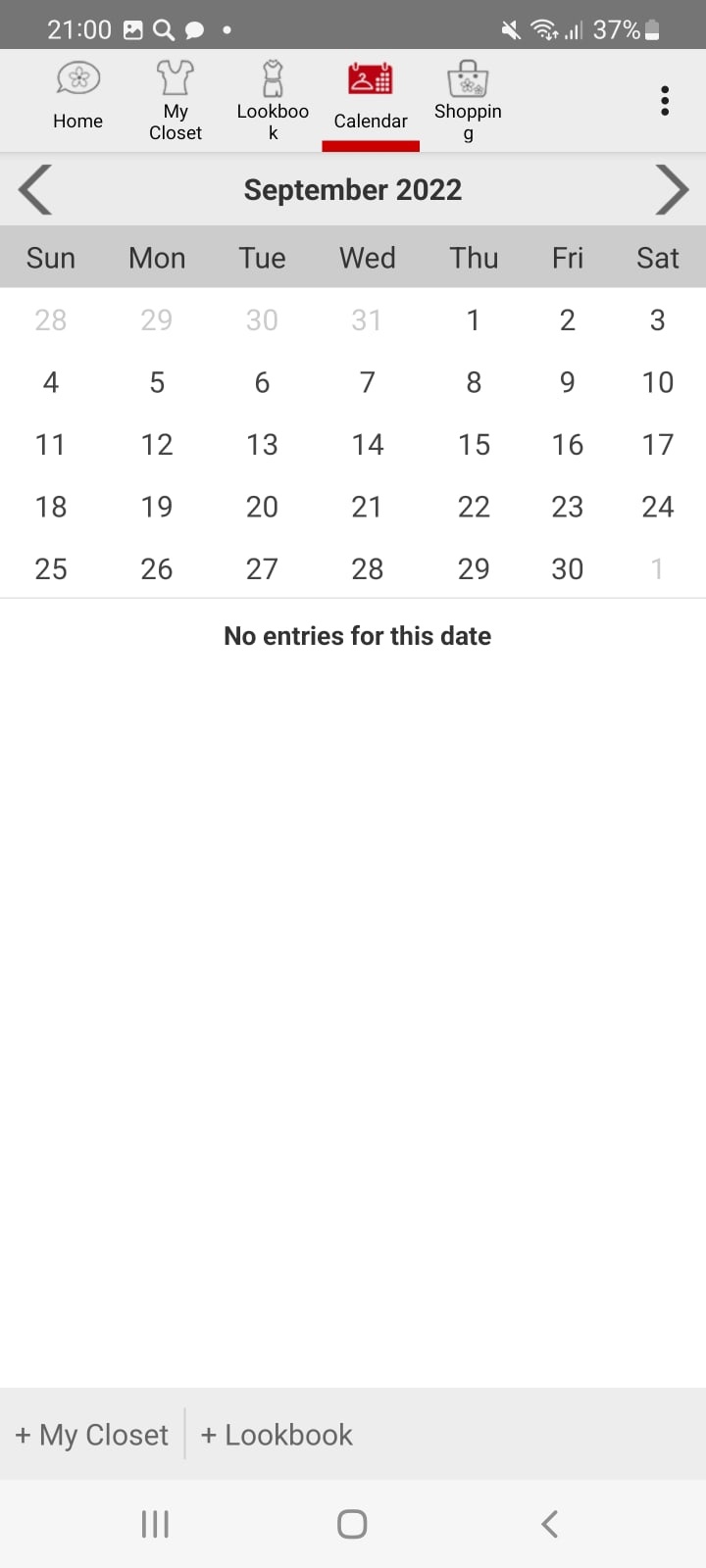Go to the previous month
Image resolution: width=706 pixels, height=1568 pixels.
point(36,189)
